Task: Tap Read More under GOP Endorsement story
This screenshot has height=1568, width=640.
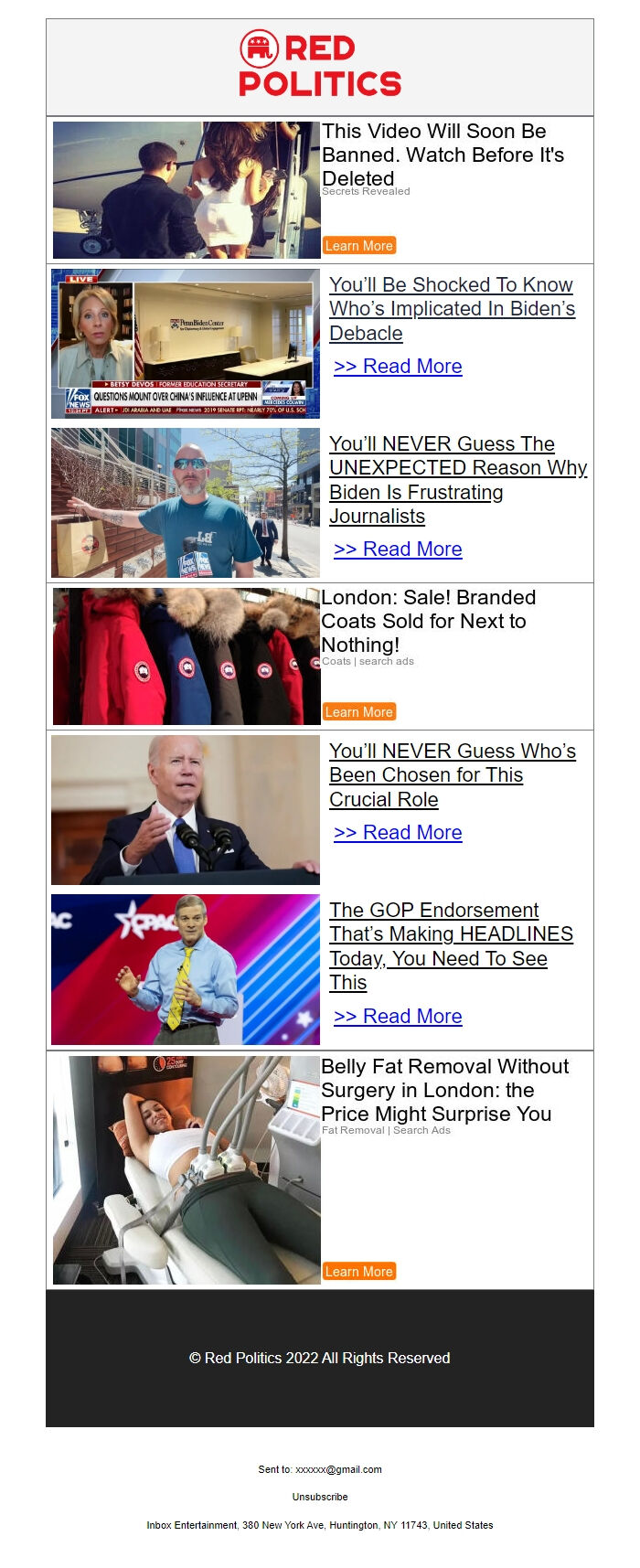Action: point(398,1017)
